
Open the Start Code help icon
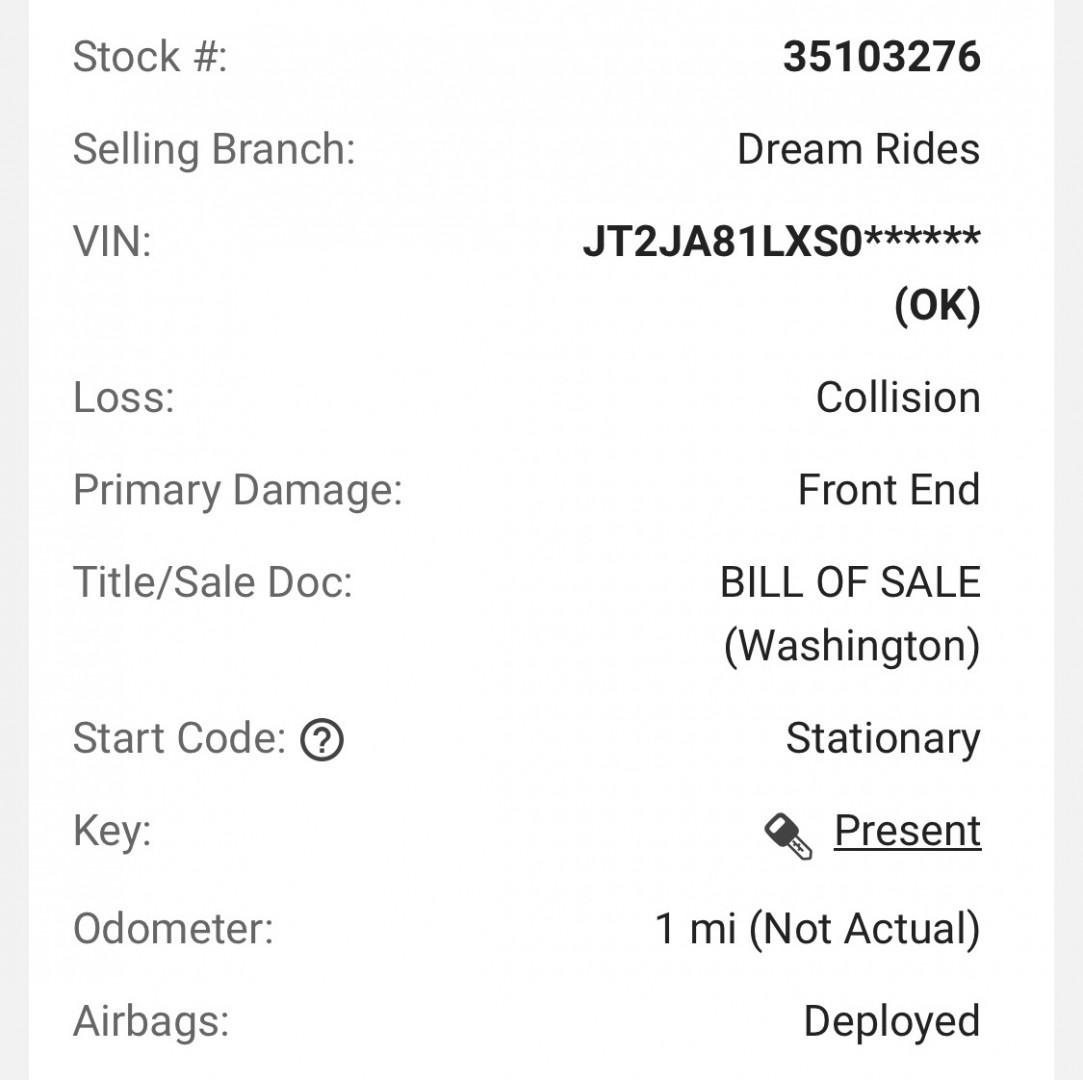pos(322,741)
